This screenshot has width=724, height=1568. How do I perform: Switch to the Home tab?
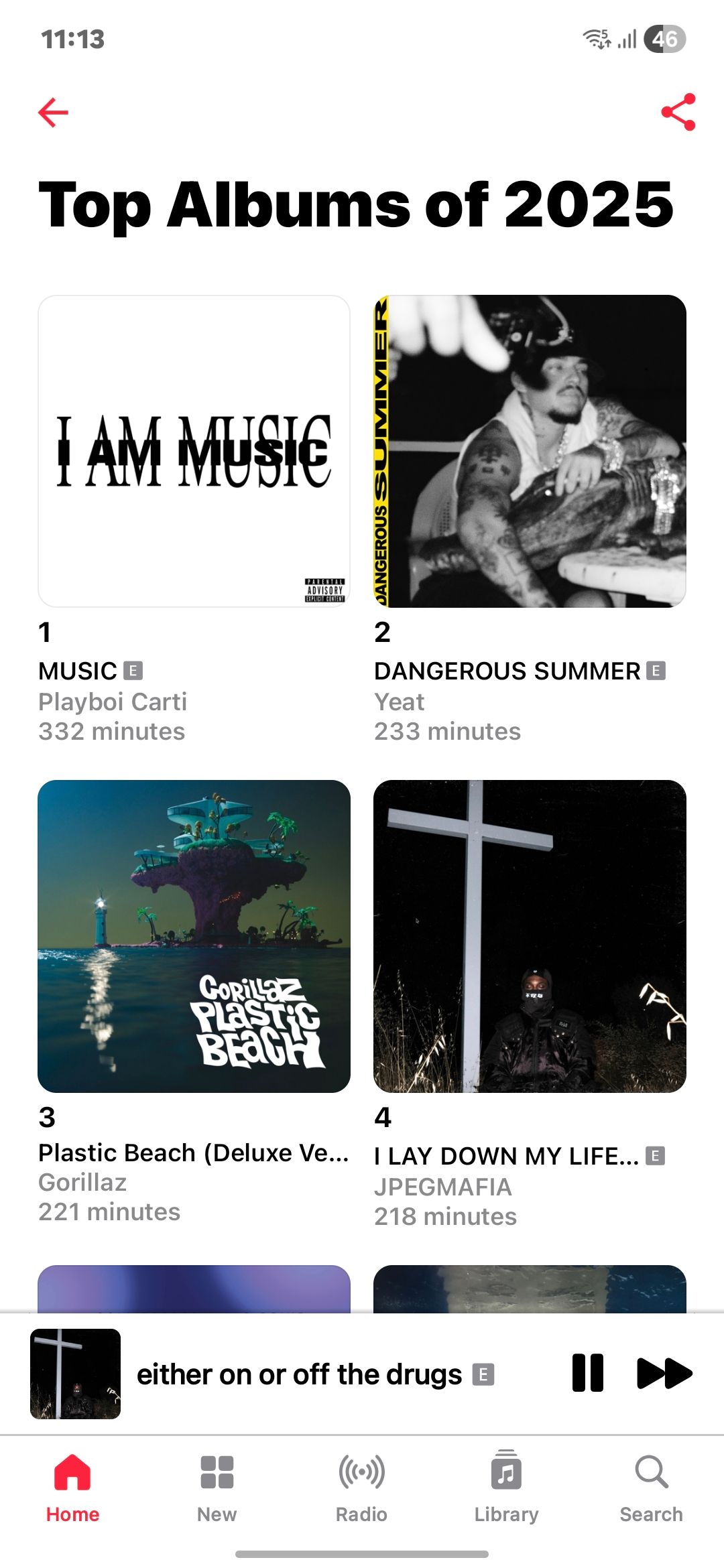coord(72,1486)
